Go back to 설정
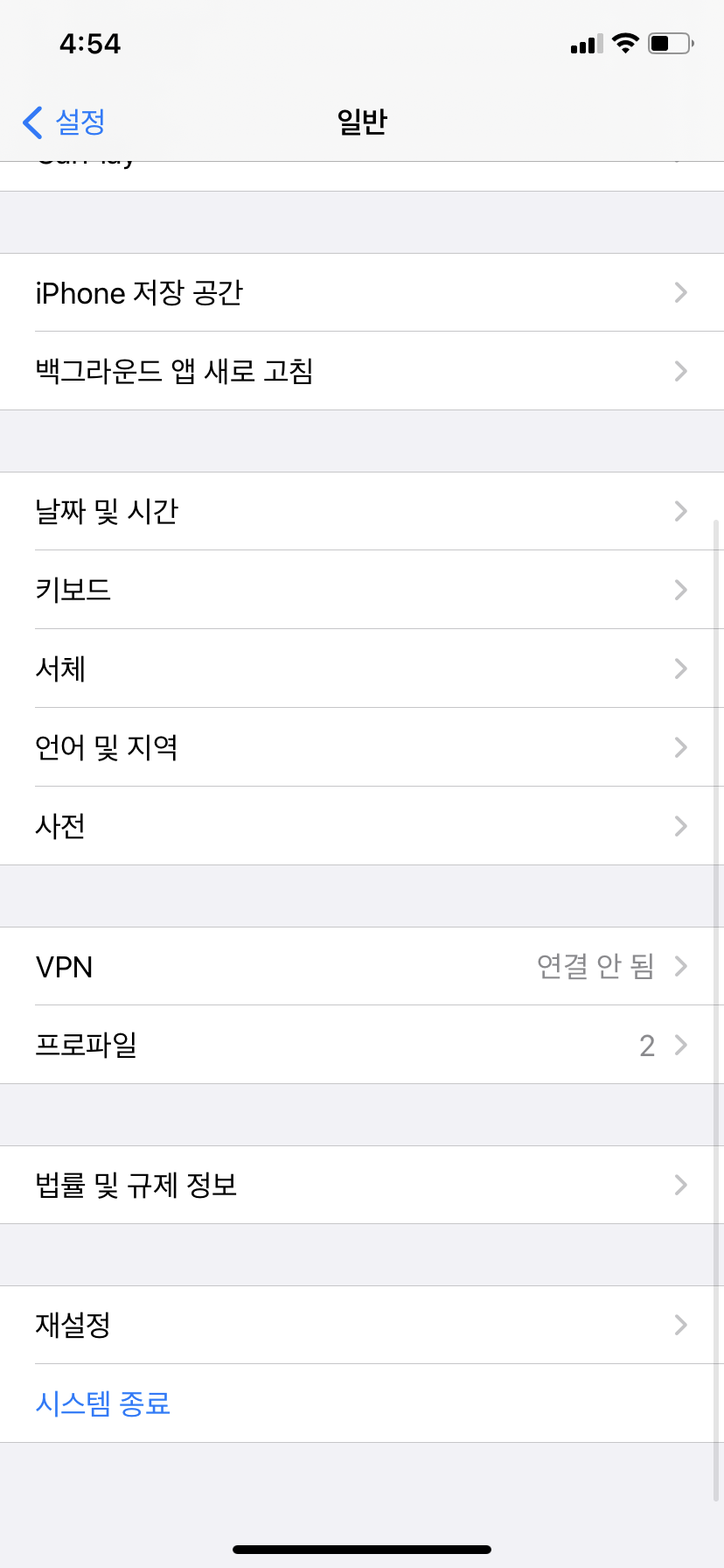 pyautogui.click(x=65, y=122)
